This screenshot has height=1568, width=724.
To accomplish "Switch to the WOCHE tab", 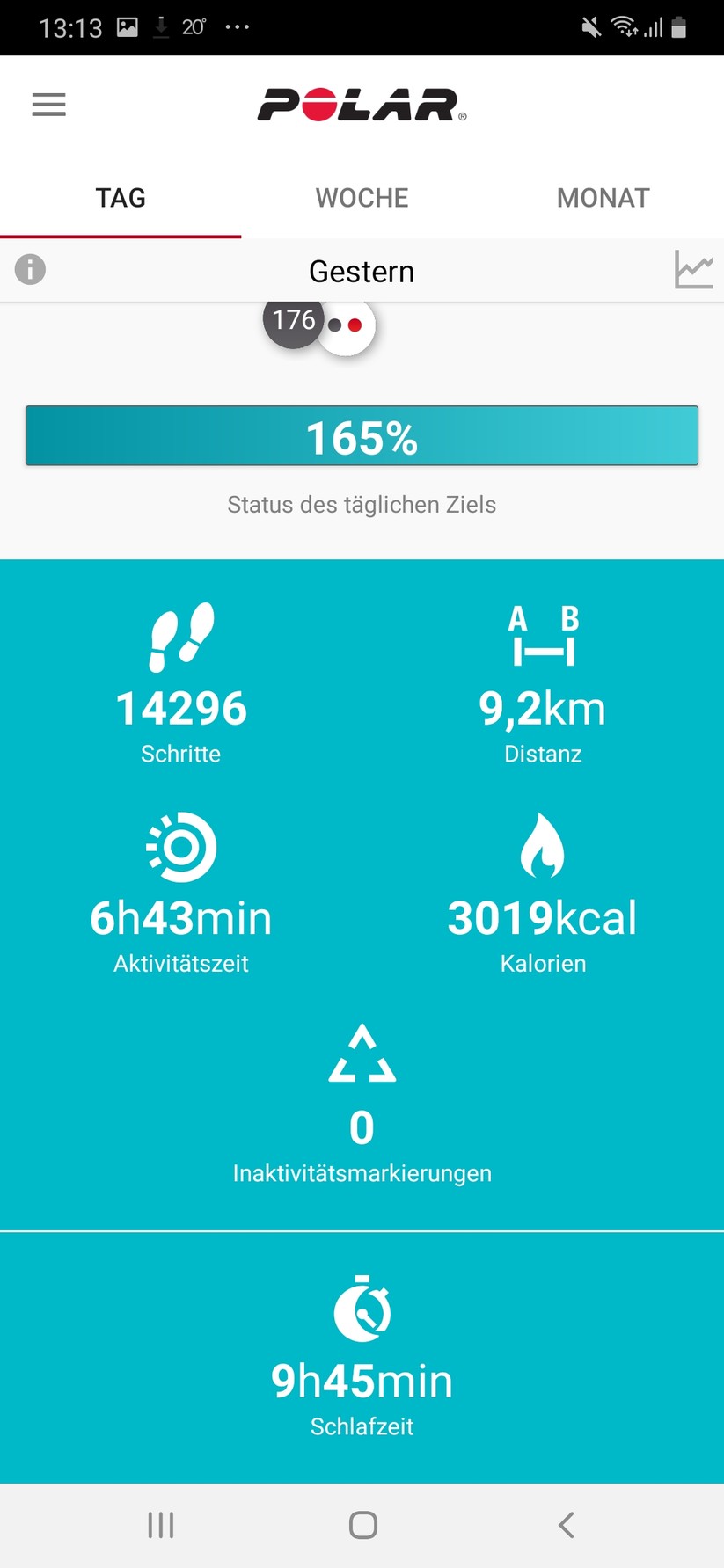I will pyautogui.click(x=362, y=198).
